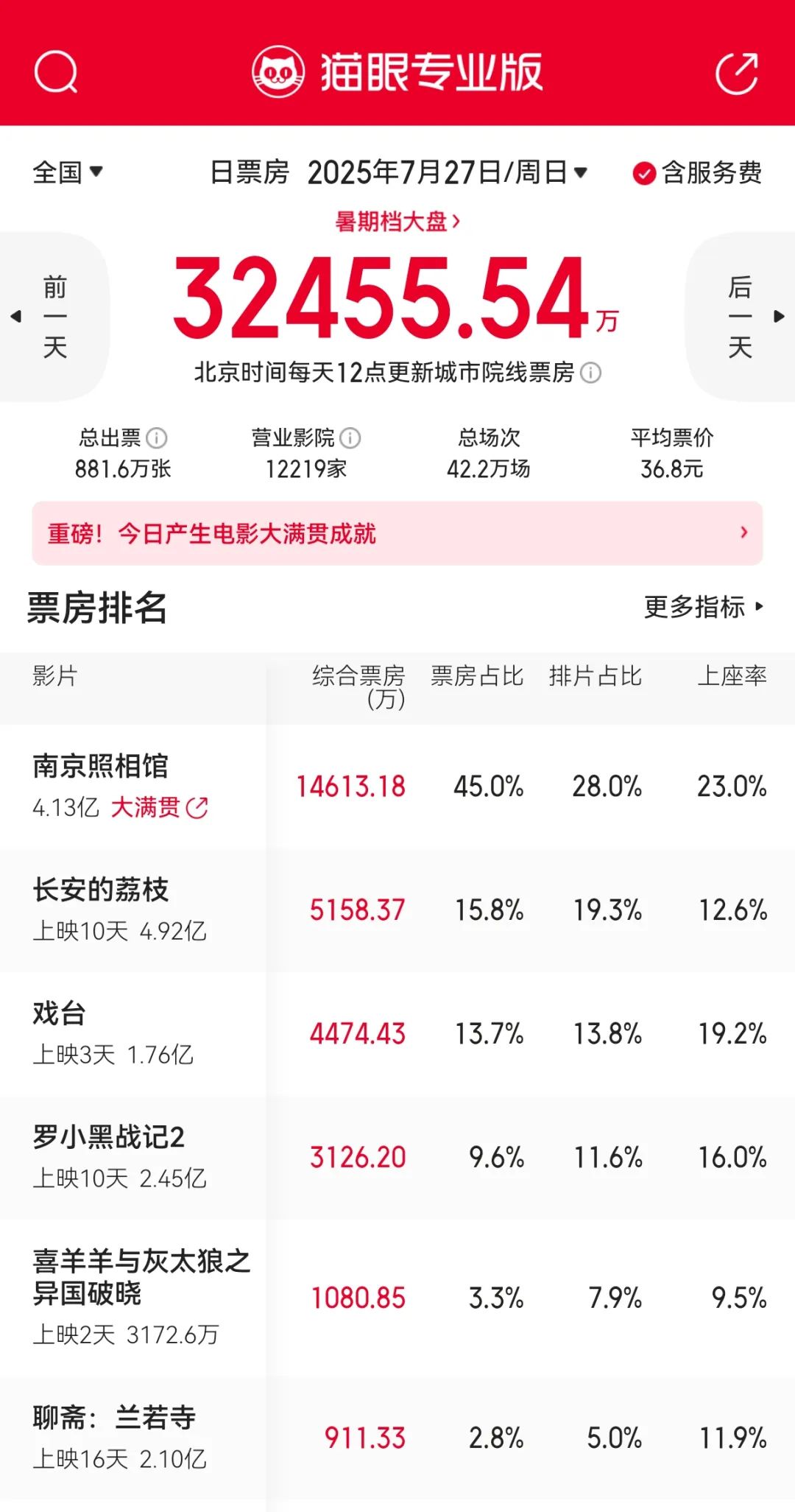Open search with the magnifier icon

tap(56, 72)
